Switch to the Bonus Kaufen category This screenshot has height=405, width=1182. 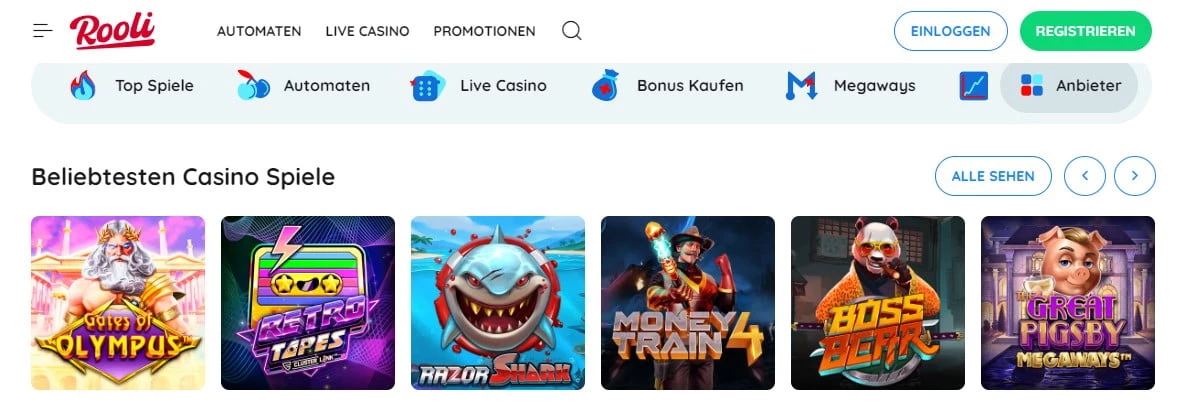[667, 86]
